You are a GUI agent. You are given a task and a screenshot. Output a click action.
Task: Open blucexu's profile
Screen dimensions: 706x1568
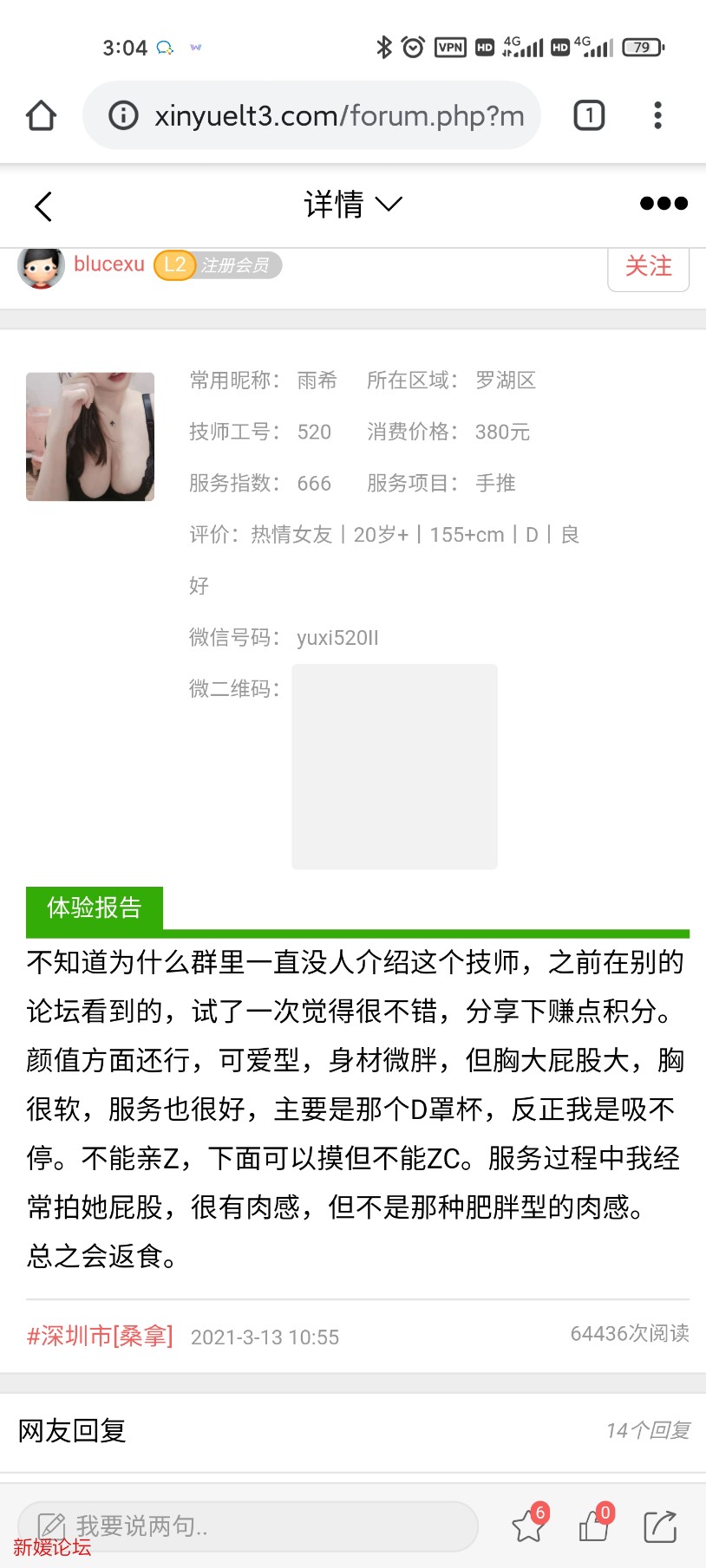108,264
